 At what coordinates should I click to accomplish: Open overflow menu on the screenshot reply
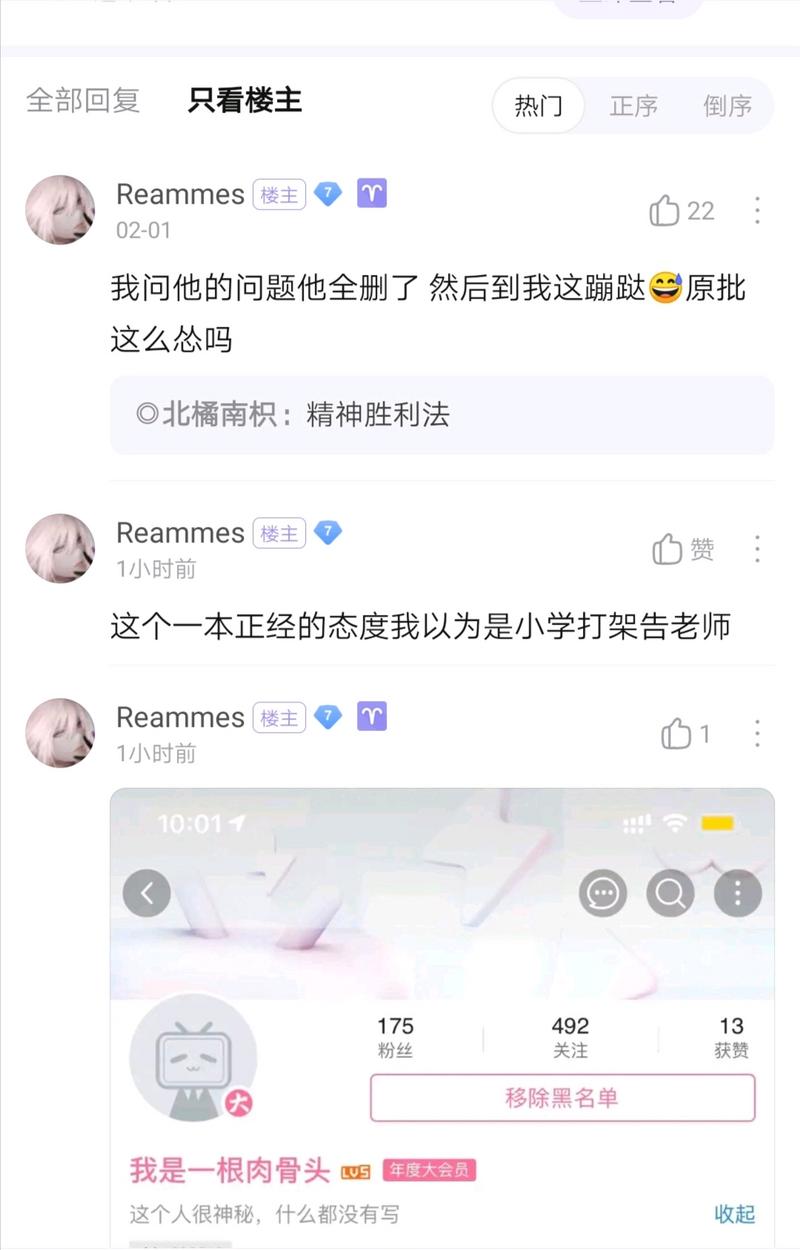(757, 734)
